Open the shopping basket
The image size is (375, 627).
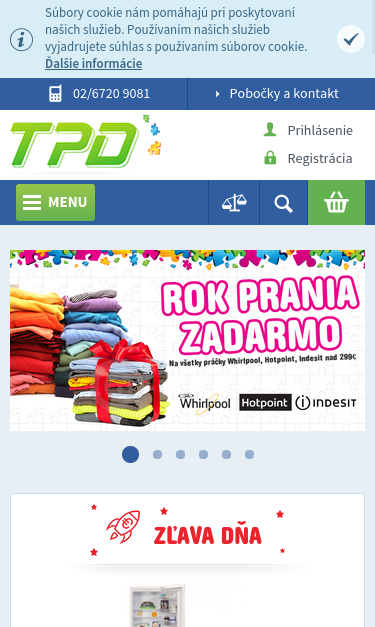pos(336,202)
